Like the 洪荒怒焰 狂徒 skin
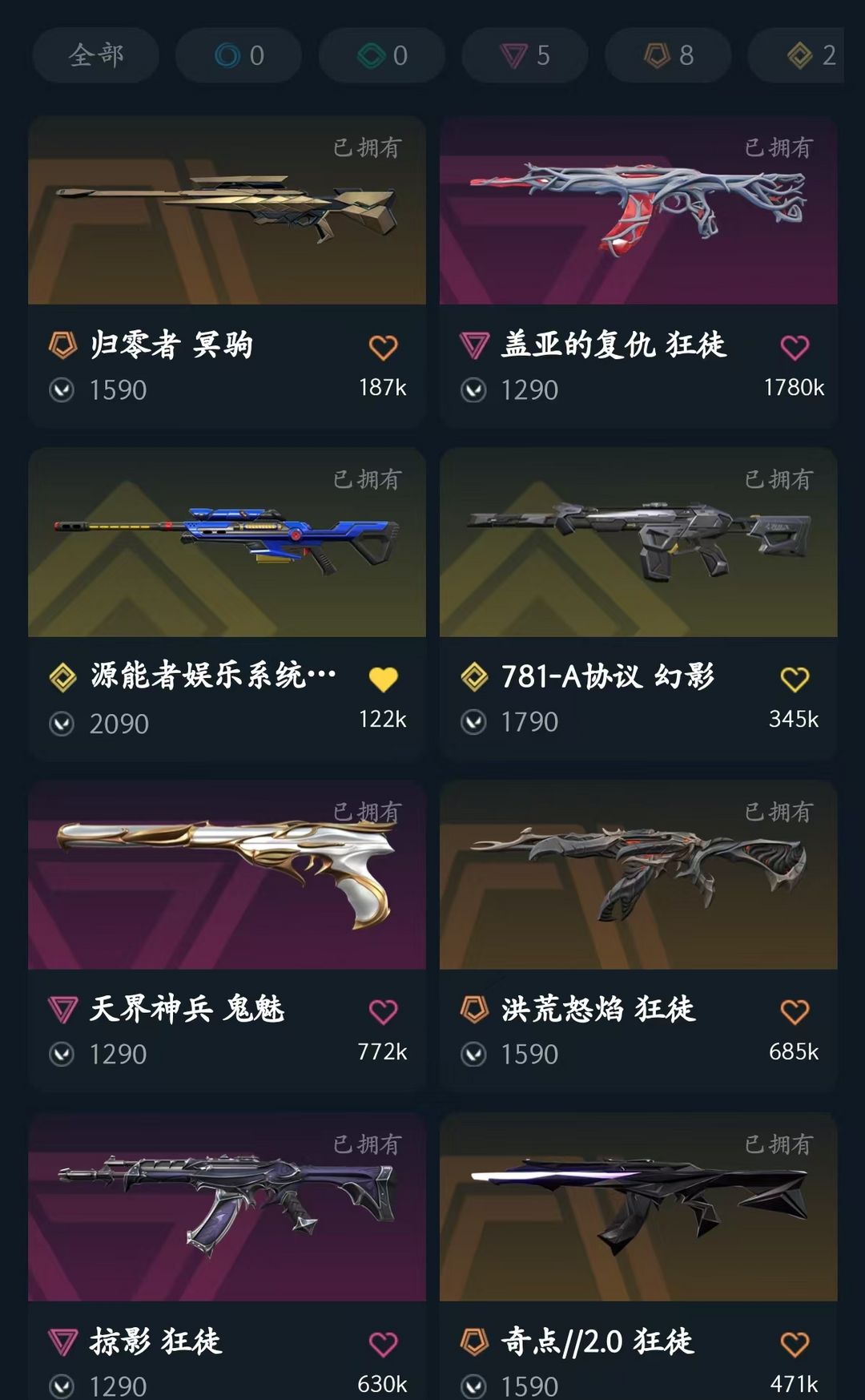This screenshot has width=865, height=1400. coord(795,1011)
